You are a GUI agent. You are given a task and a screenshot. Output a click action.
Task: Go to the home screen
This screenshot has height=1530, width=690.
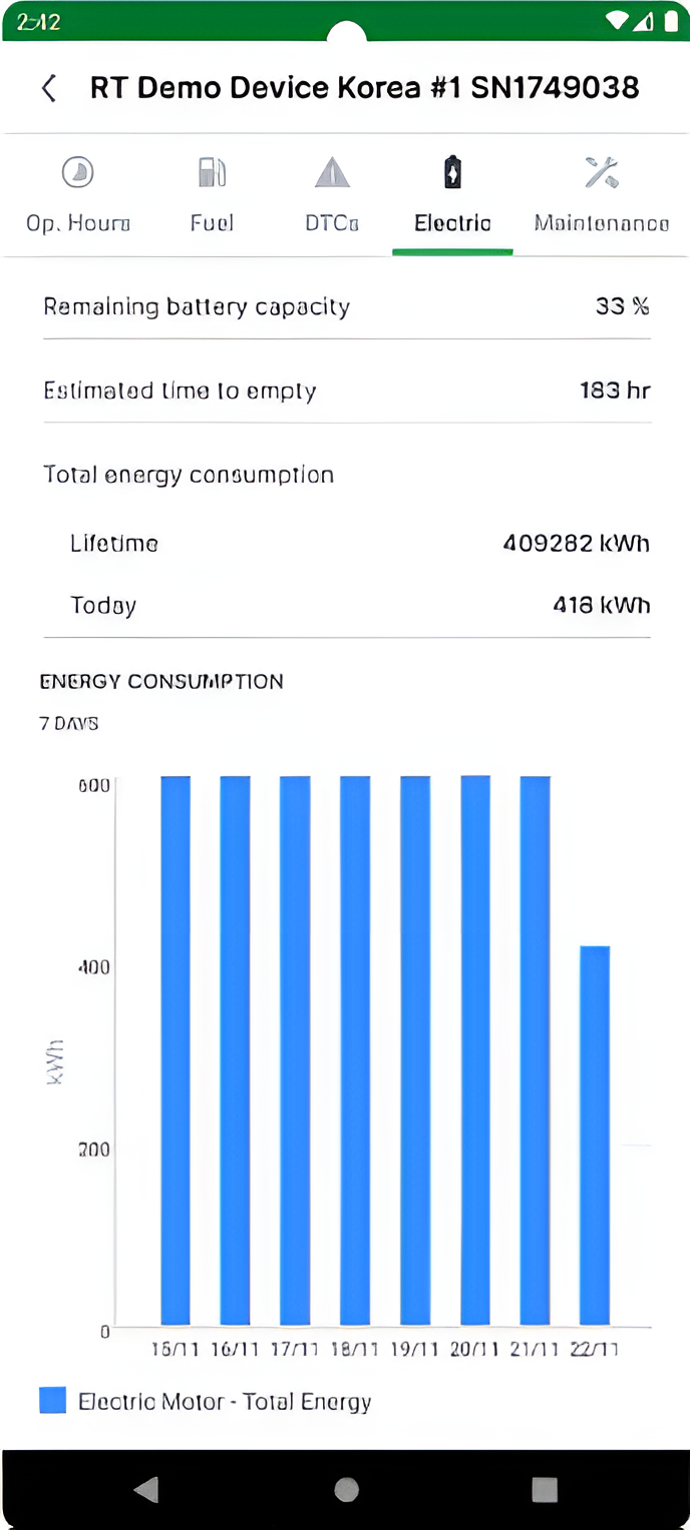pyautogui.click(x=346, y=1490)
